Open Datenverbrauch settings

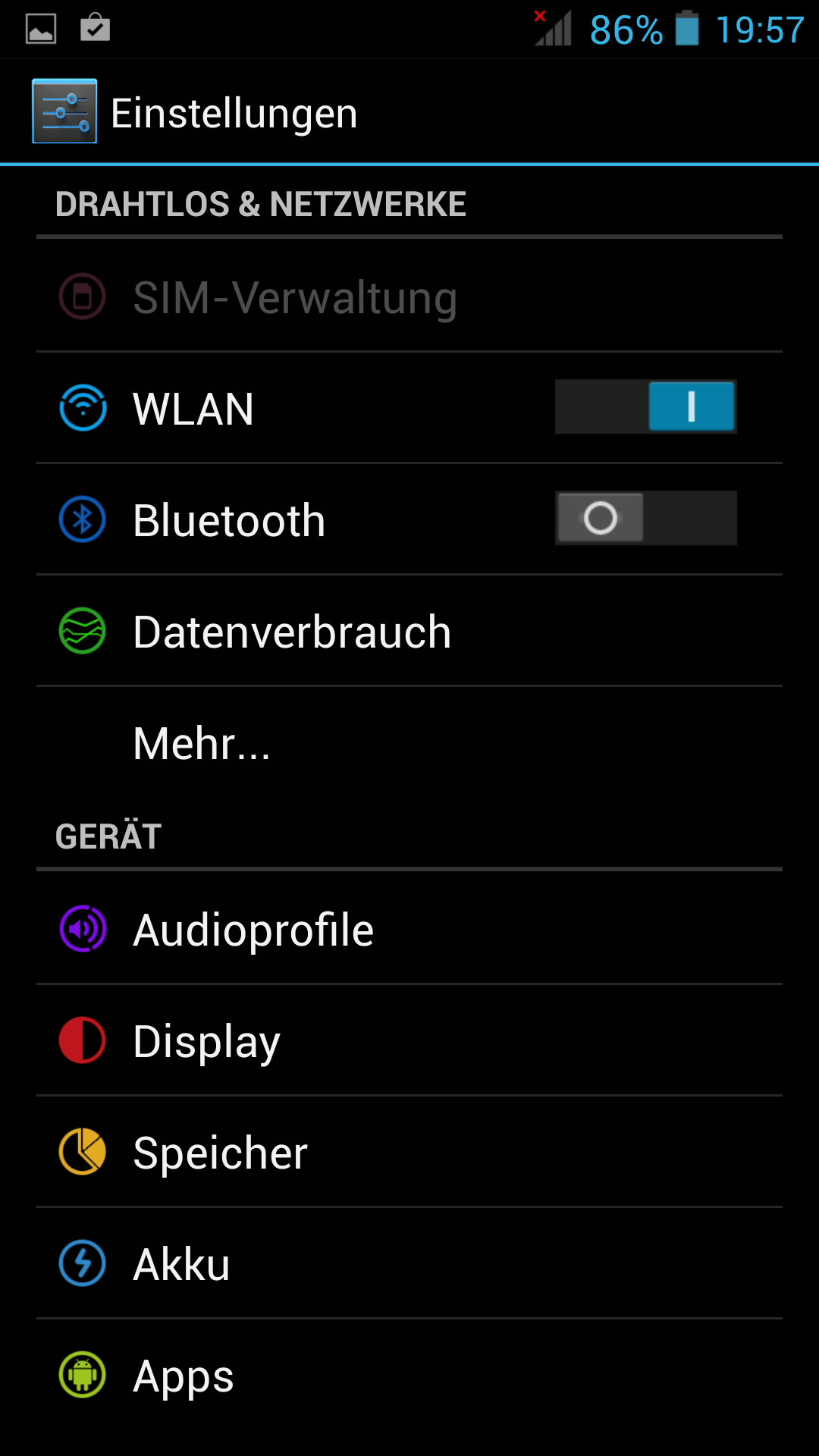pos(409,631)
